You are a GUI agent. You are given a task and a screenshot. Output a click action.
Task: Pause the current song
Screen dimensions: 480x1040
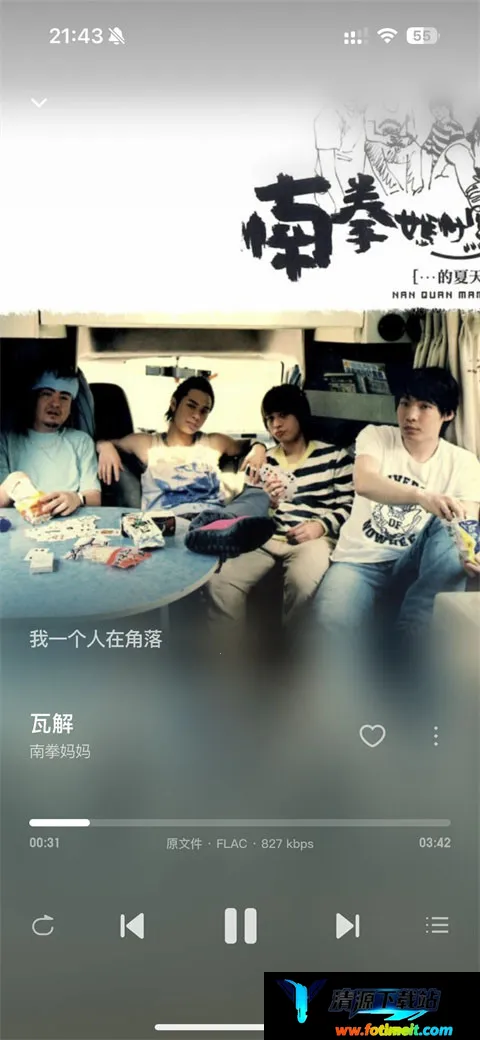point(240,925)
